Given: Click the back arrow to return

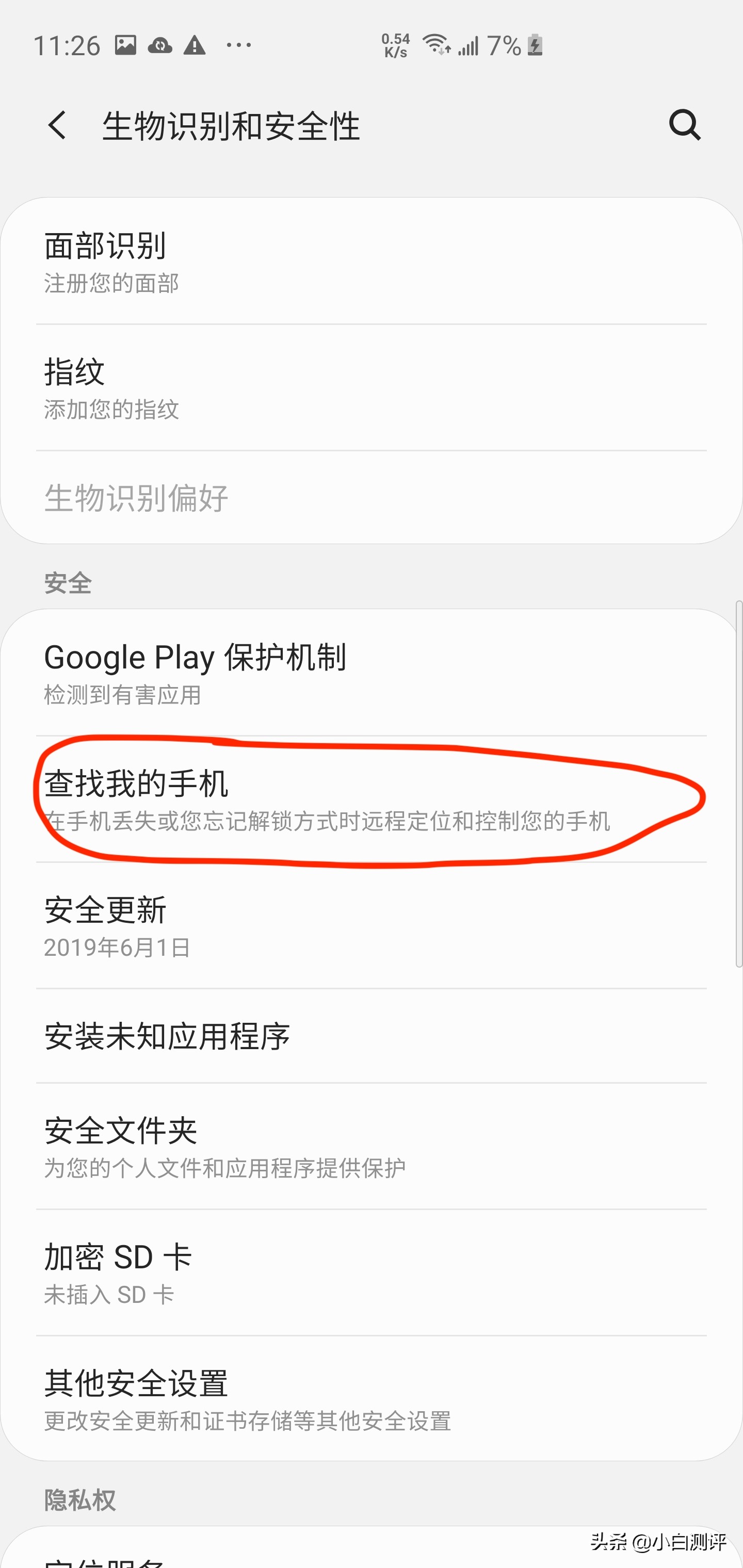Looking at the screenshot, I should point(56,126).
